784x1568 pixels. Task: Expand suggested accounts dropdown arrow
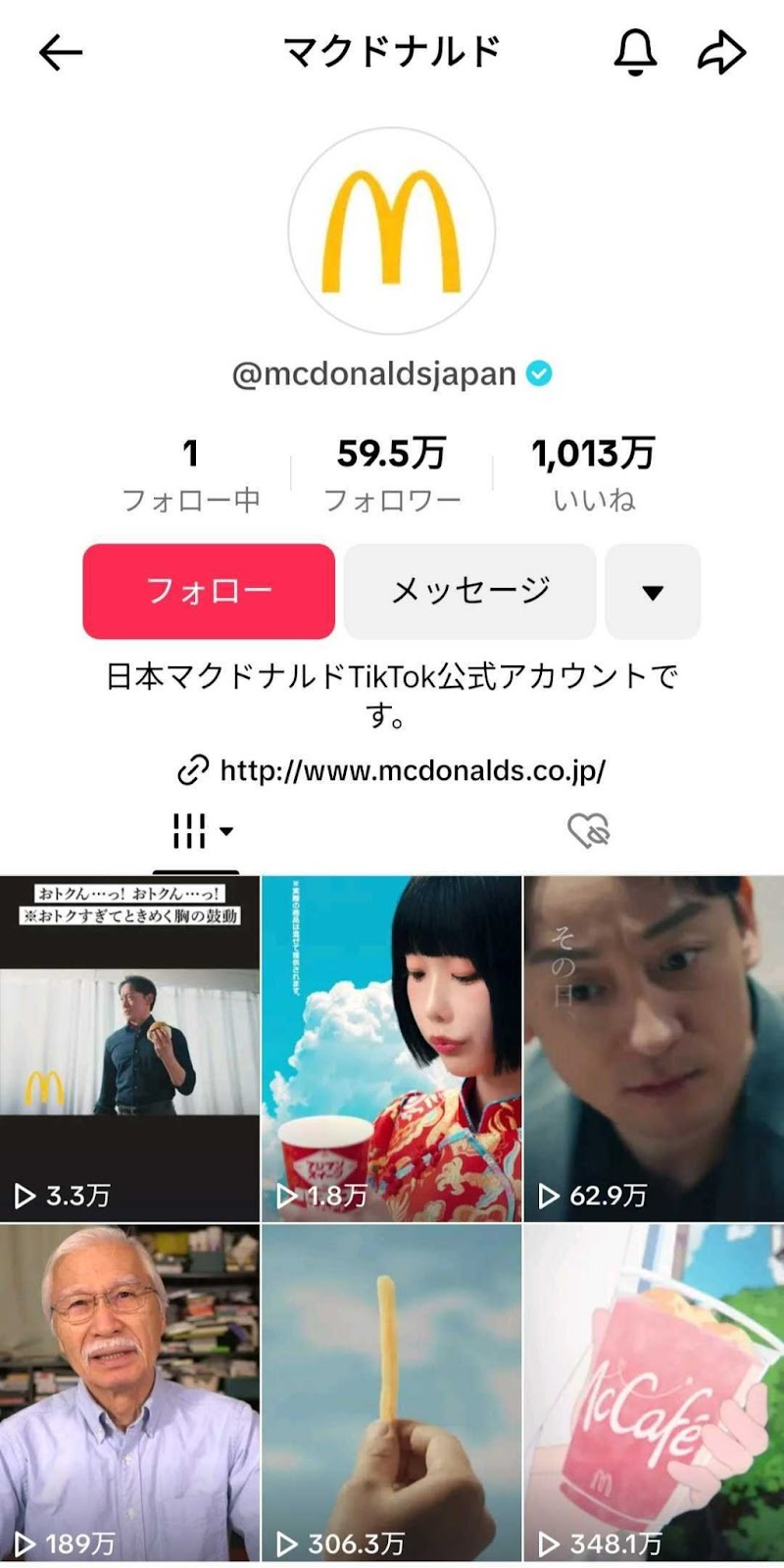click(653, 591)
